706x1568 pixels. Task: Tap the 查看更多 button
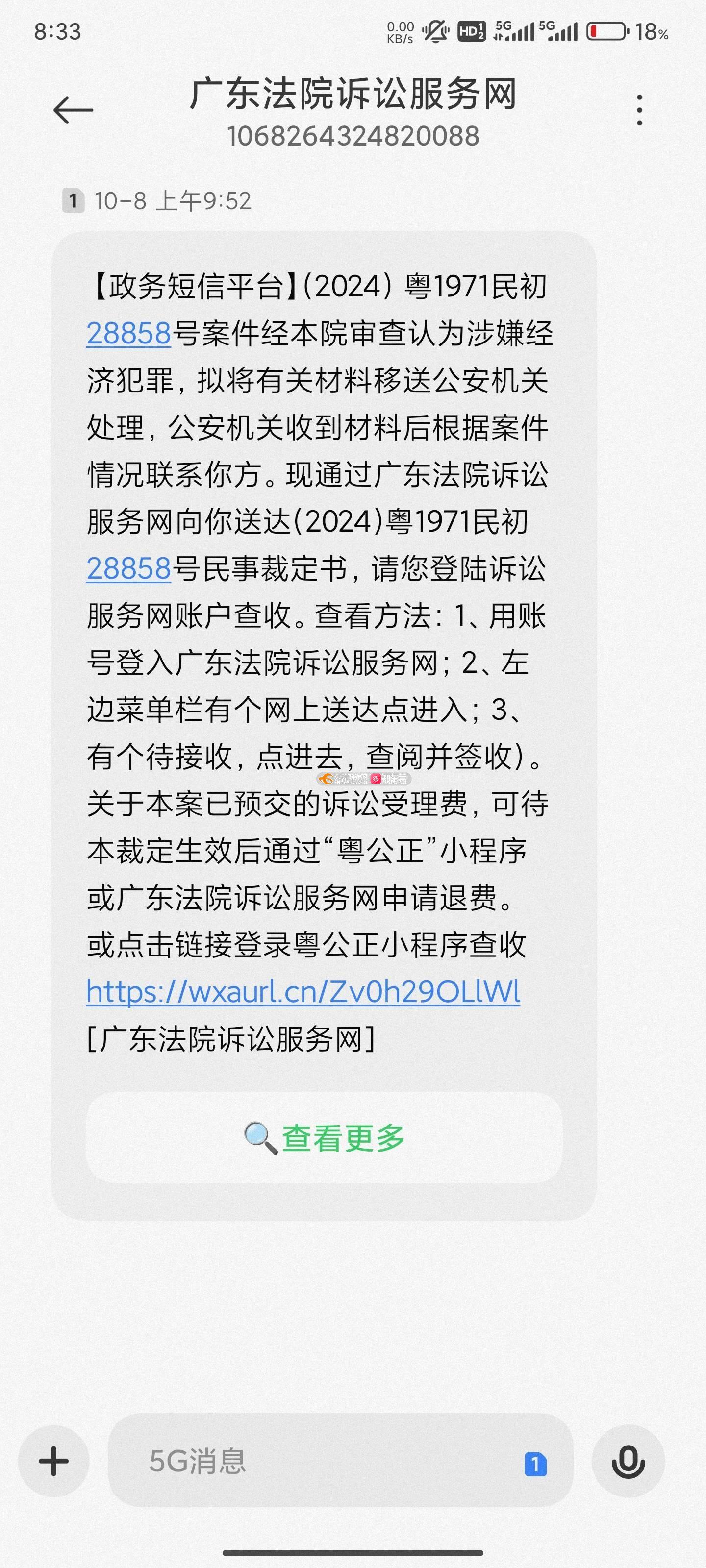(324, 1138)
